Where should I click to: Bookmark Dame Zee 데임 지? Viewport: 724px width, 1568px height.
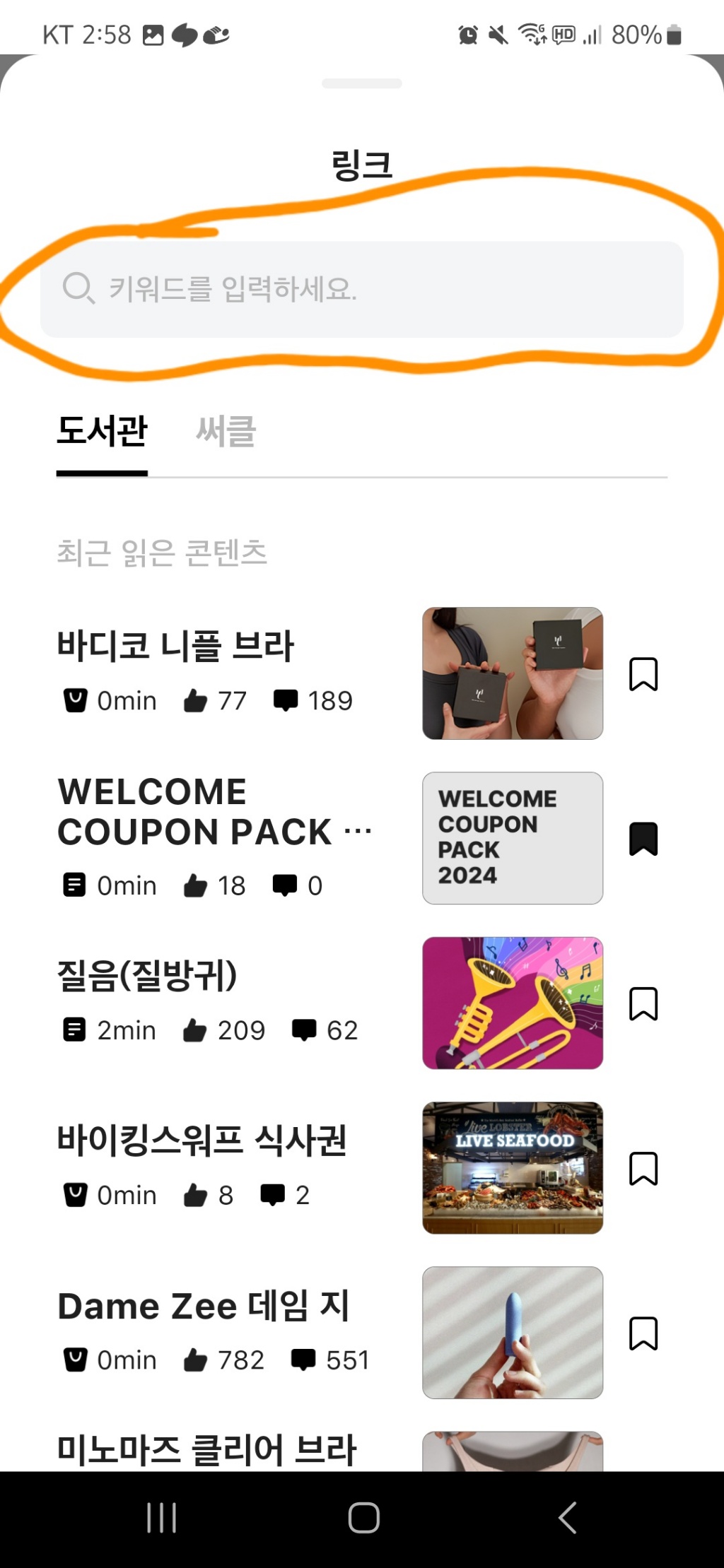(x=643, y=1333)
